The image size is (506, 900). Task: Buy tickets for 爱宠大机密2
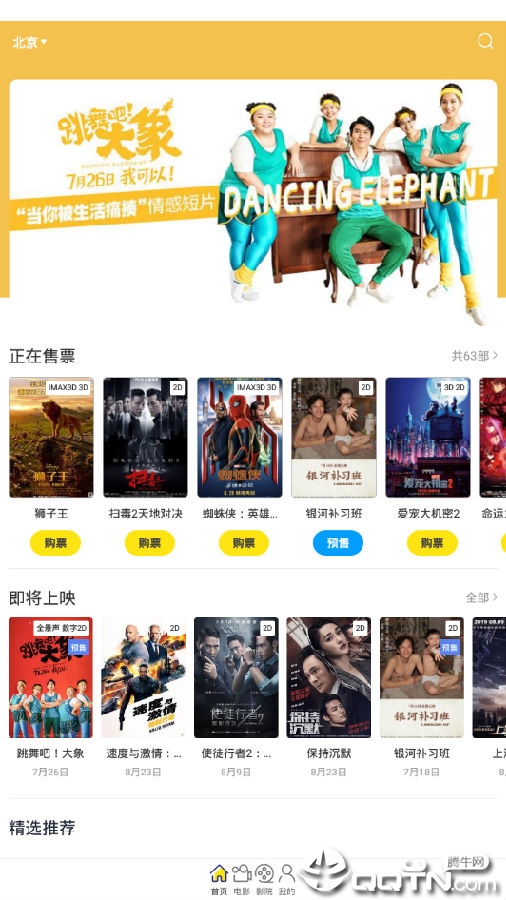click(x=432, y=543)
